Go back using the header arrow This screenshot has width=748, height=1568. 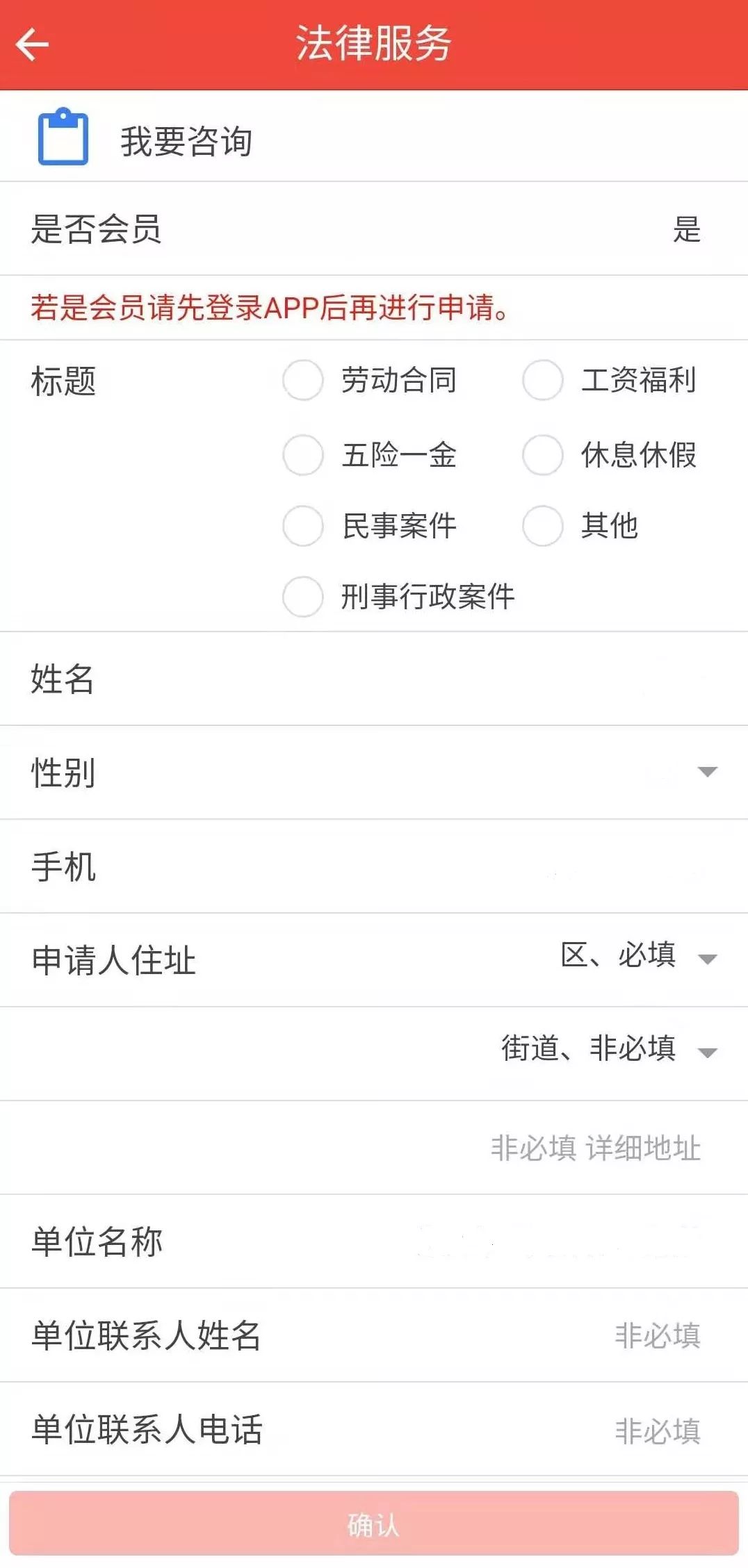[32, 44]
